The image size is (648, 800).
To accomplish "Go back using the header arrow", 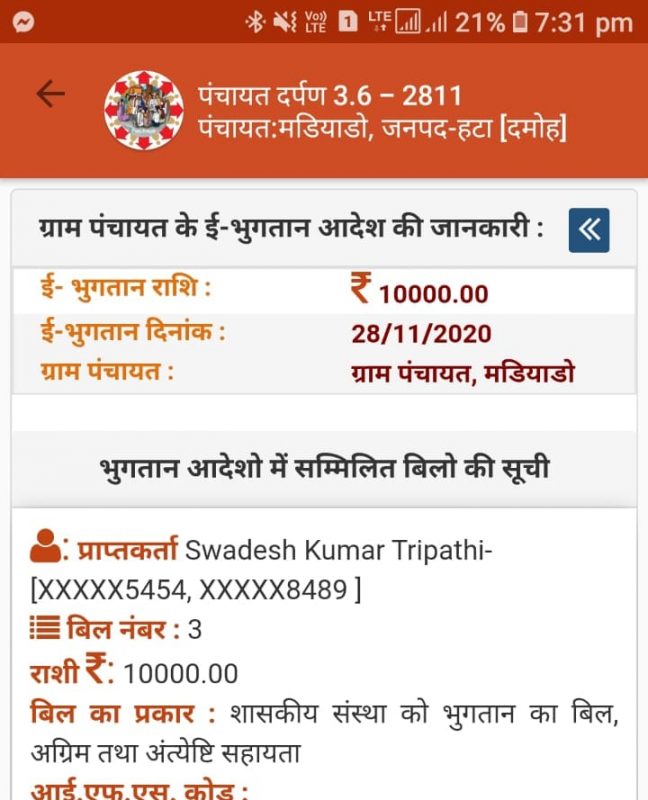I will click(x=51, y=94).
